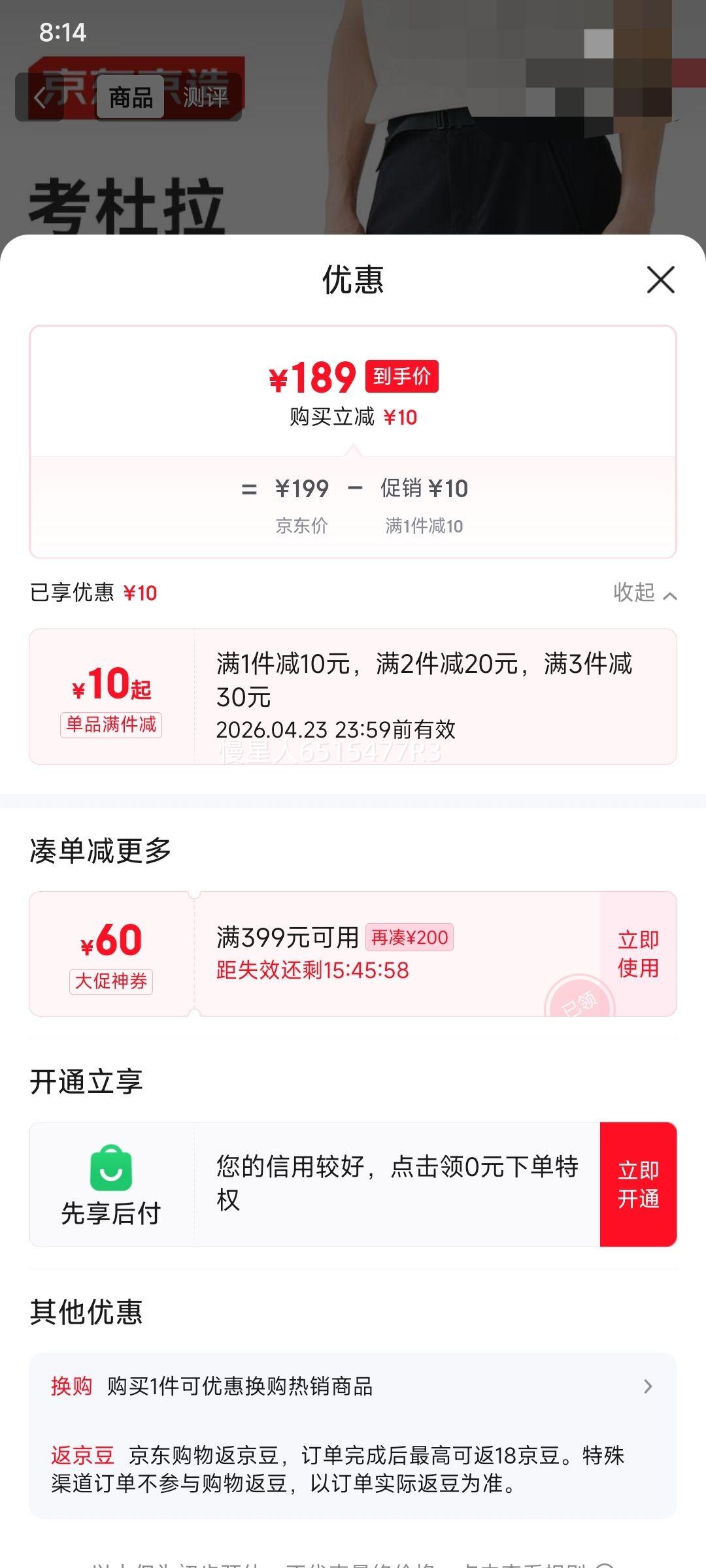Image resolution: width=706 pixels, height=1568 pixels.
Task: Use the ¥60 大促神券 coupon now
Action: 638,954
